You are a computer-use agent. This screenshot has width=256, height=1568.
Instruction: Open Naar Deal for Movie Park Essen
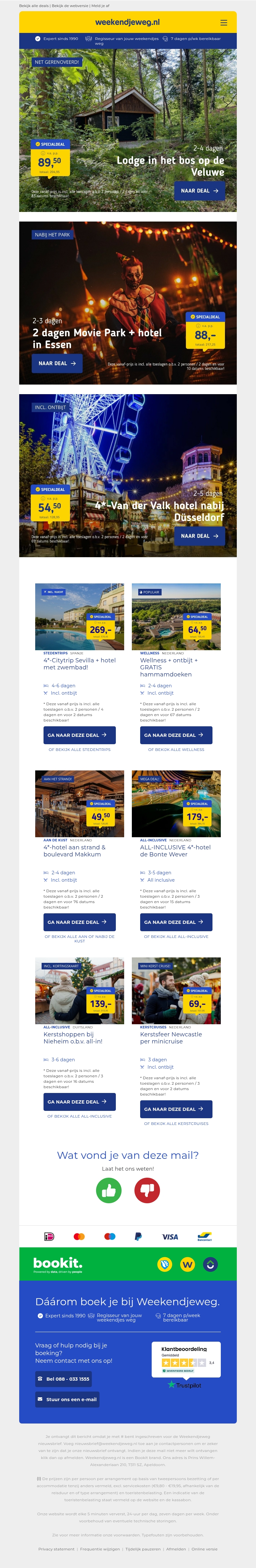(57, 363)
